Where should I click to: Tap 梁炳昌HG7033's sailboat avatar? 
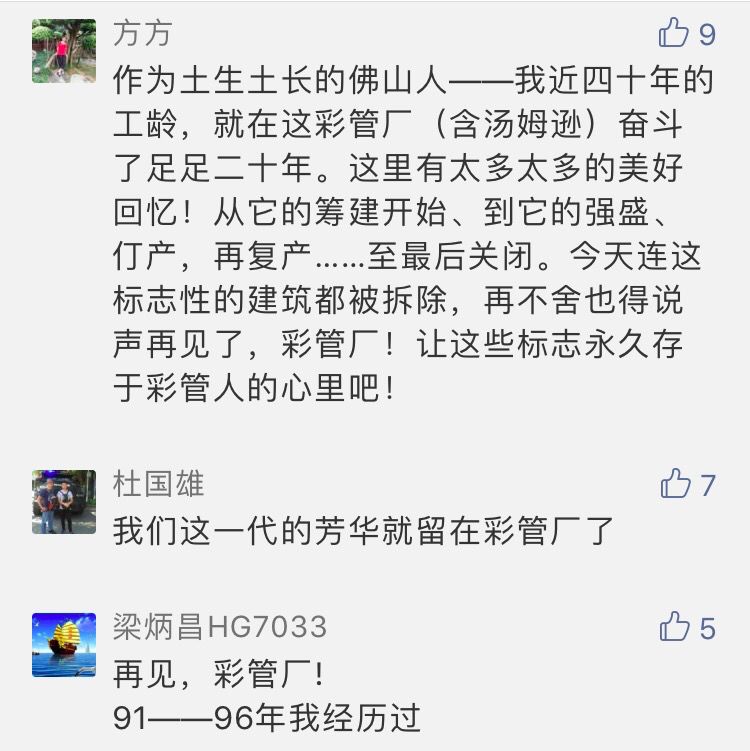coord(64,645)
